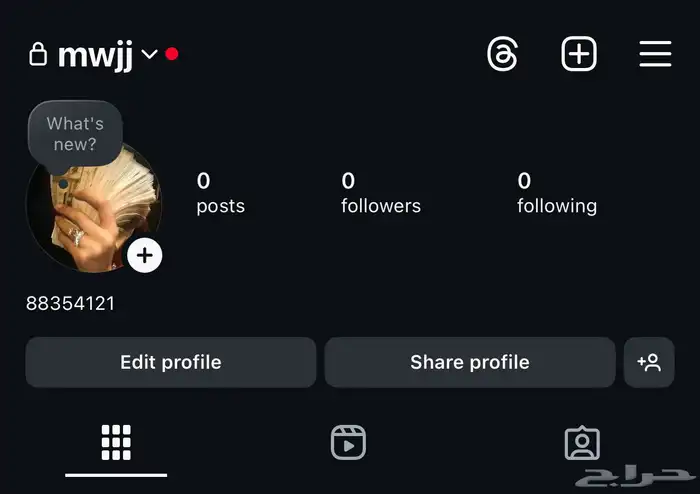
Task: Add a story via profile picture plus
Action: click(145, 255)
